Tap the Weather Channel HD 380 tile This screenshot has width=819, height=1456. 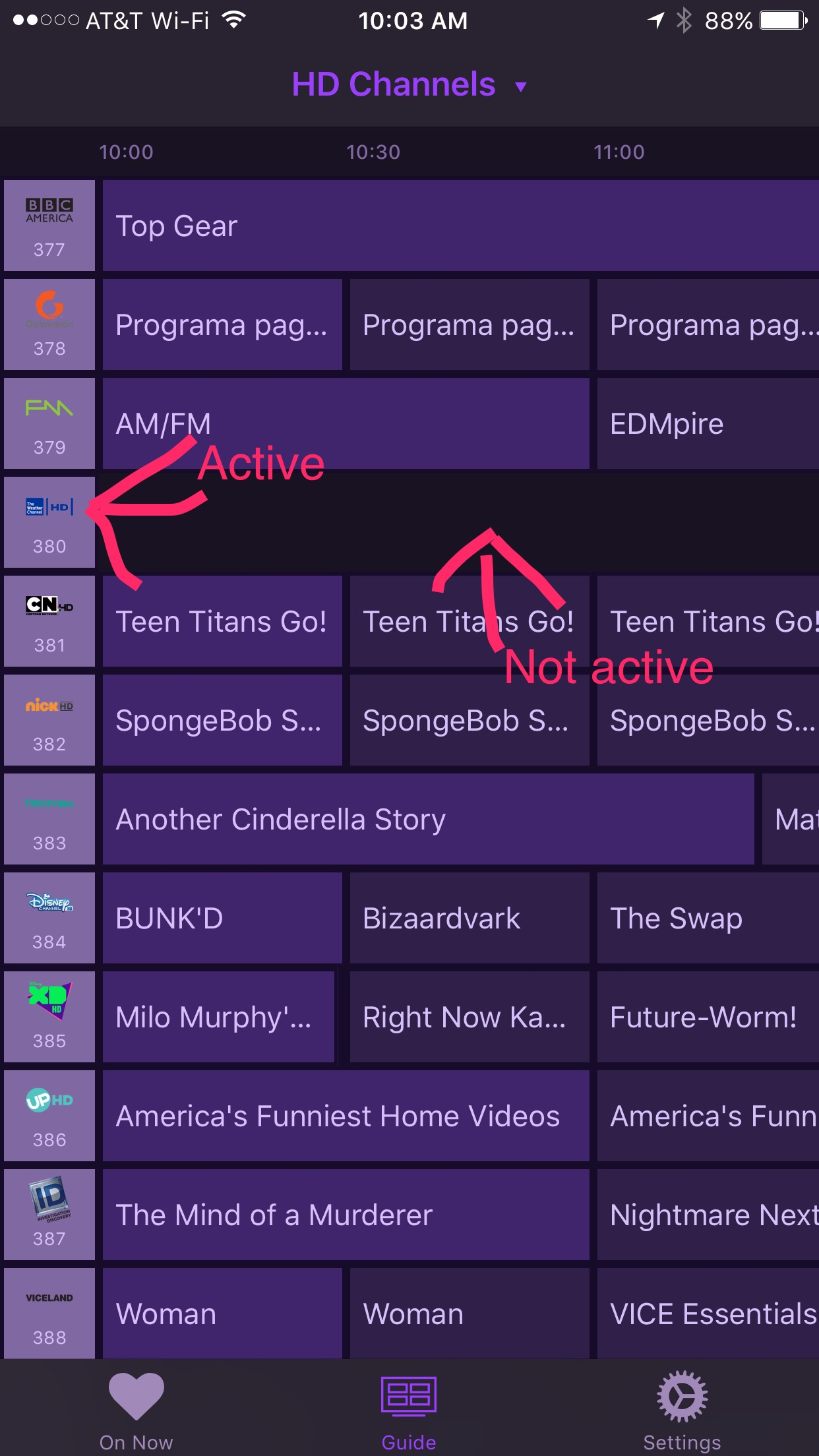tap(49, 522)
